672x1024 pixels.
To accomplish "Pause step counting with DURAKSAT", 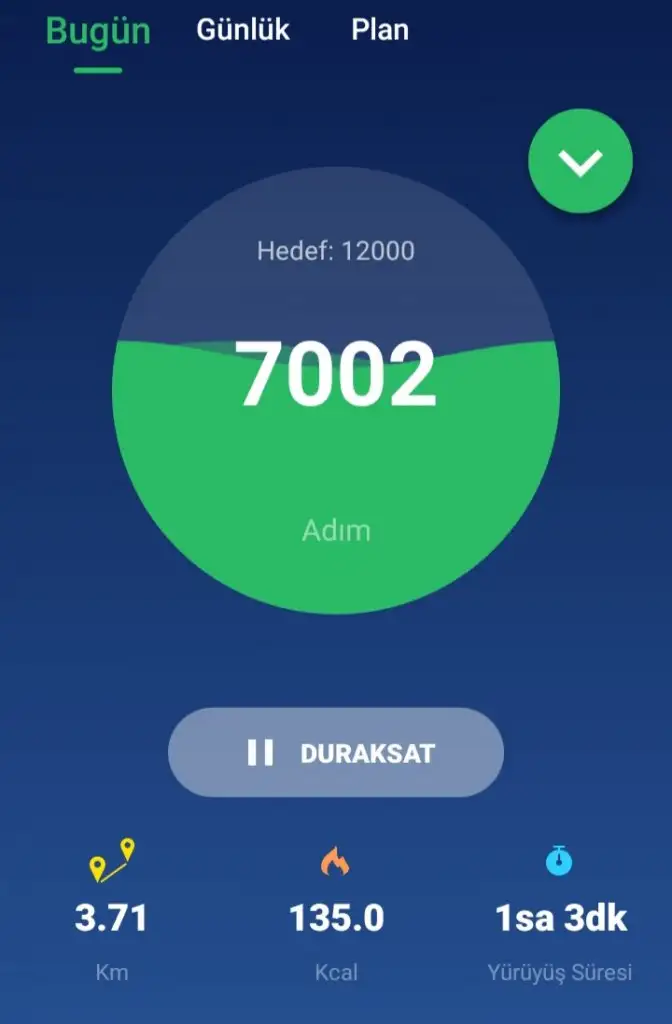I will (x=336, y=753).
